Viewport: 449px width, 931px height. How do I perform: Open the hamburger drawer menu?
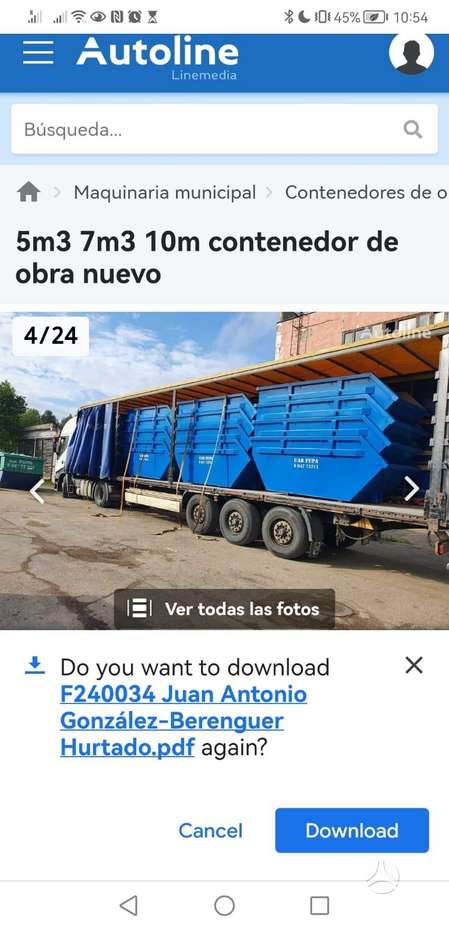[x=38, y=52]
